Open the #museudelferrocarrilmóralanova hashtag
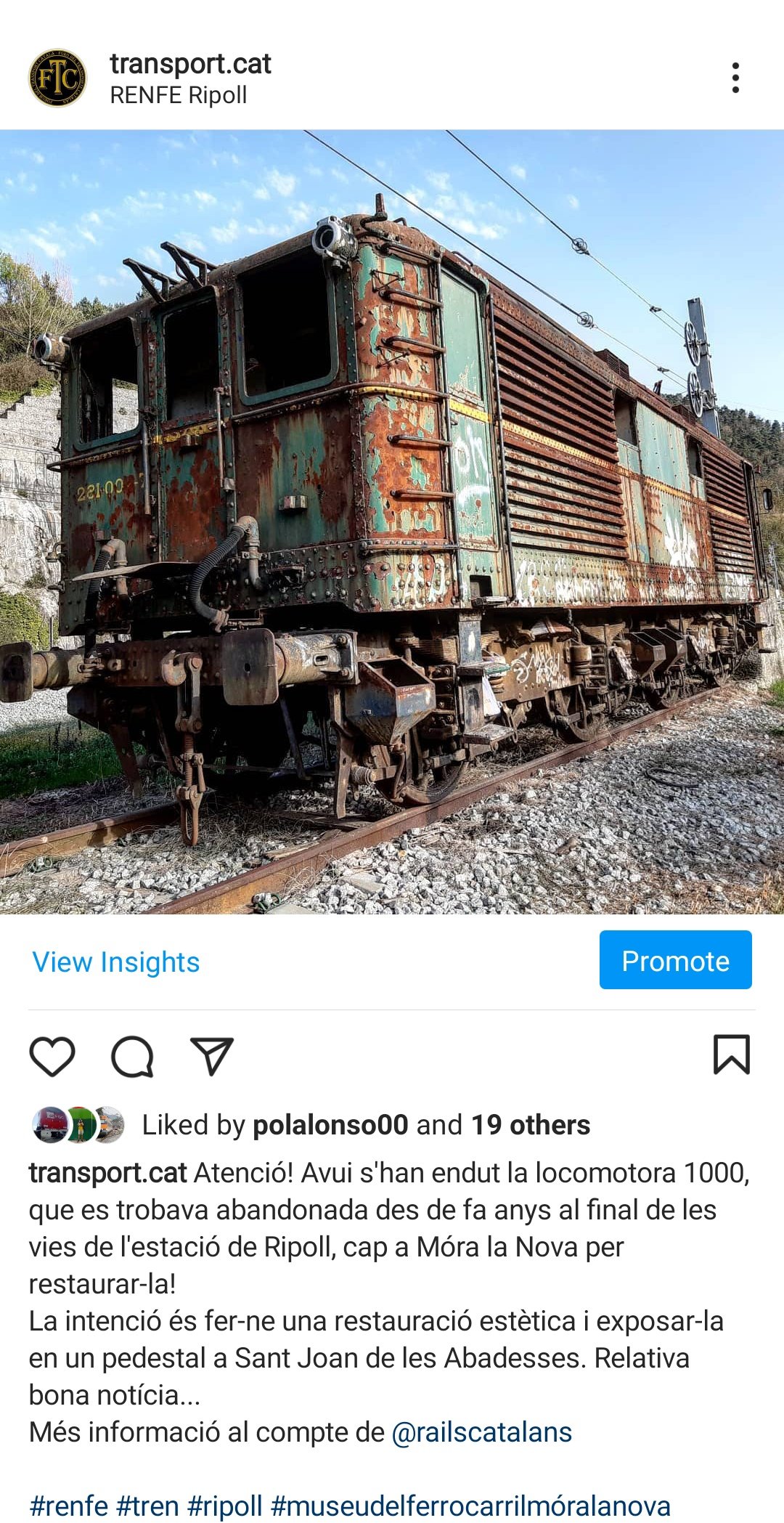Screen dimensions: 784x1523 tap(470, 1505)
